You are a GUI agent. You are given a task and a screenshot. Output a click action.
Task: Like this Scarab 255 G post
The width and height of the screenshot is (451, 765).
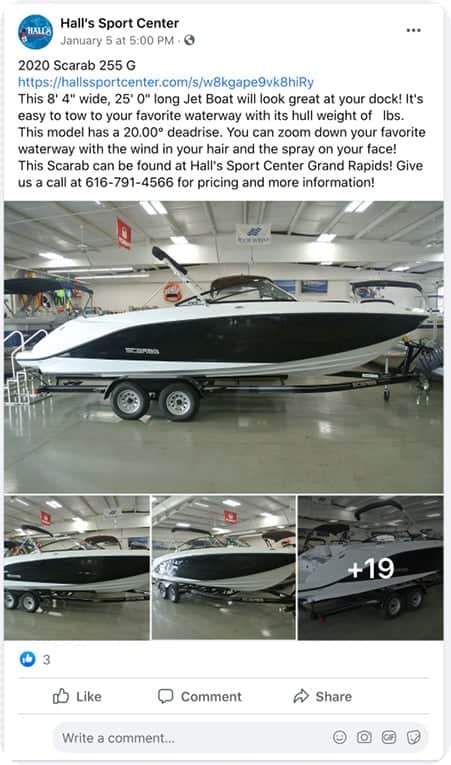pos(77,696)
